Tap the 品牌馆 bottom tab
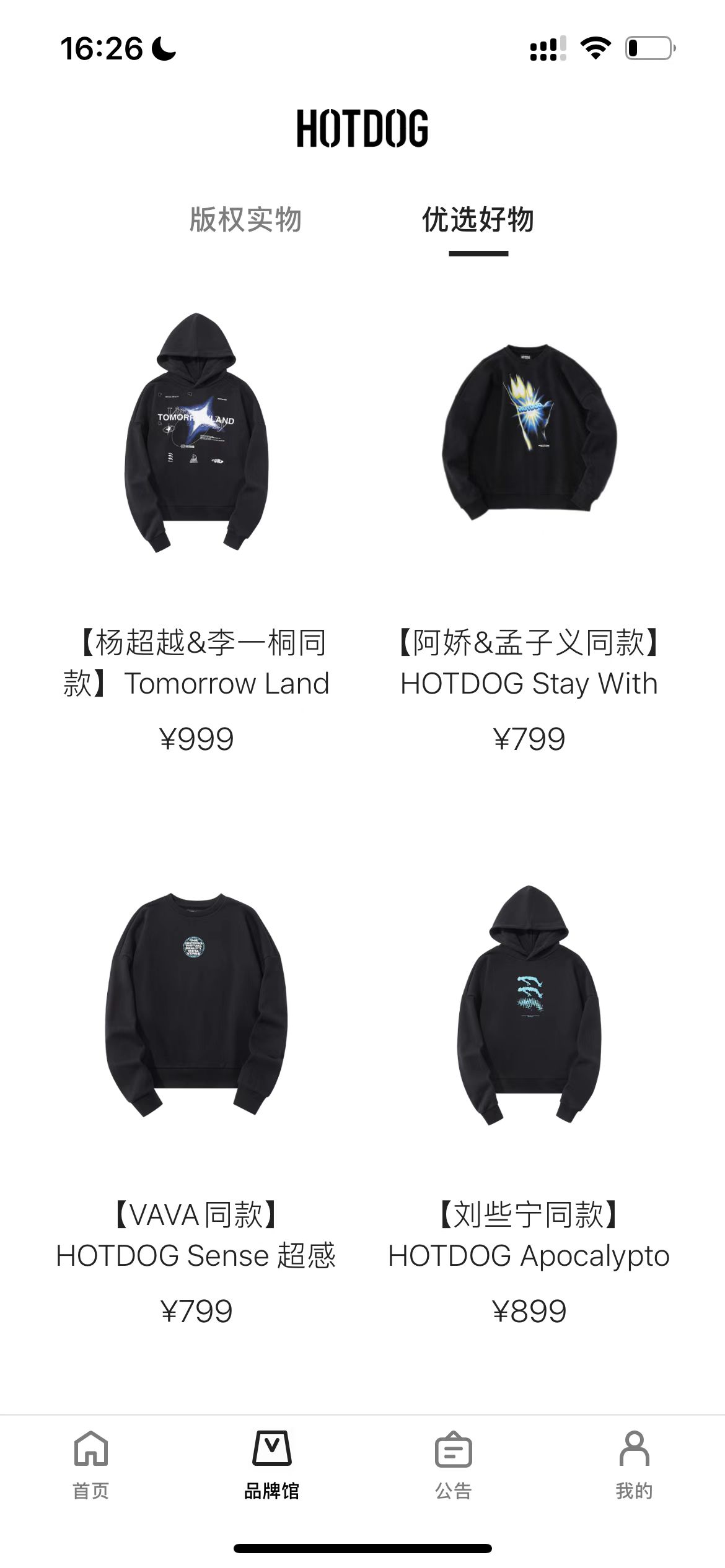Viewport: 725px width, 1568px height. (271, 1465)
